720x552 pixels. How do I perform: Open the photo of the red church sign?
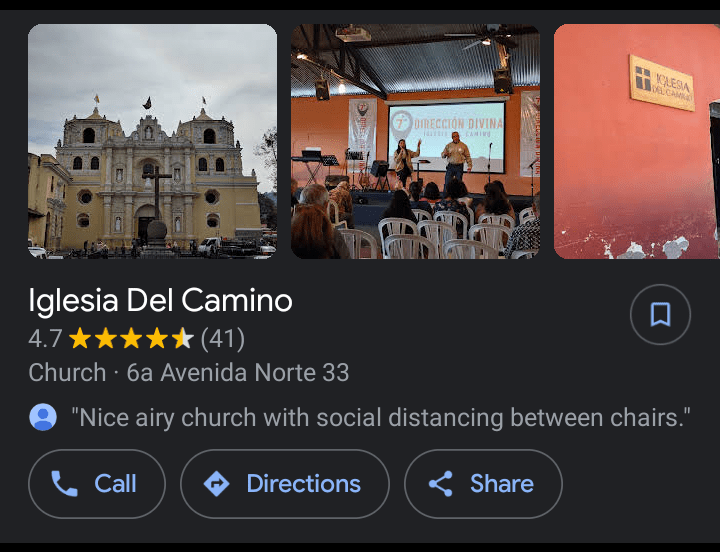pyautogui.click(x=637, y=142)
